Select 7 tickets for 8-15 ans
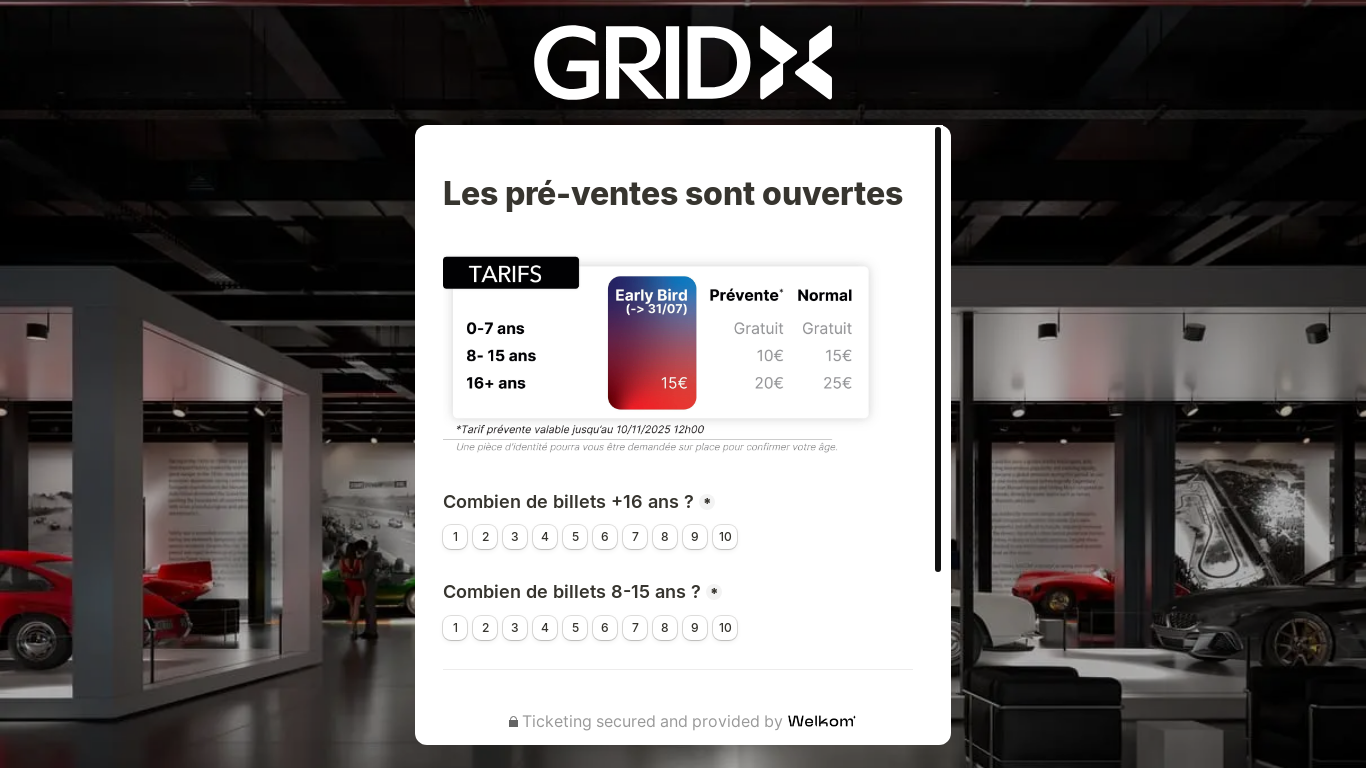Viewport: 1366px width, 768px height. (635, 628)
